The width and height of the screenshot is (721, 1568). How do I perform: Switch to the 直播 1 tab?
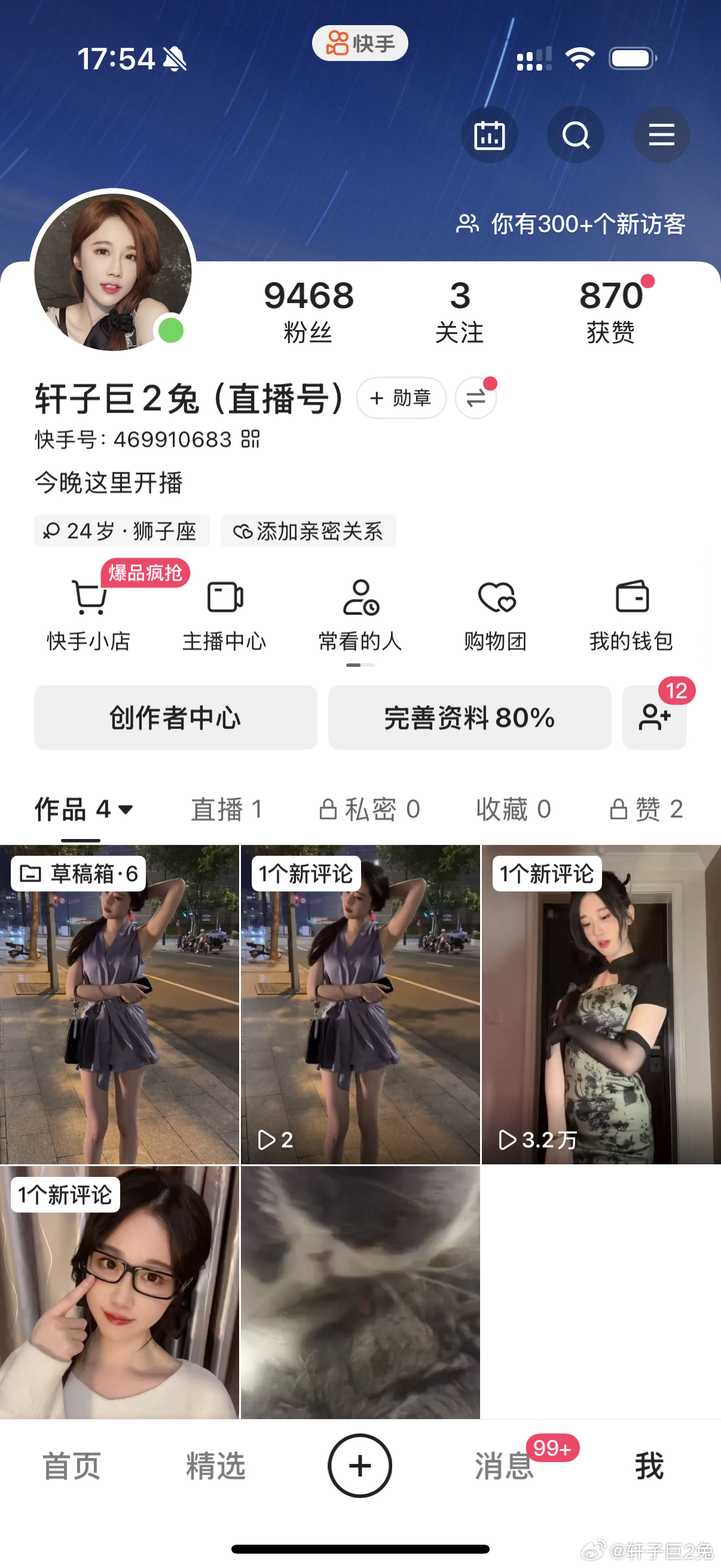point(227,809)
